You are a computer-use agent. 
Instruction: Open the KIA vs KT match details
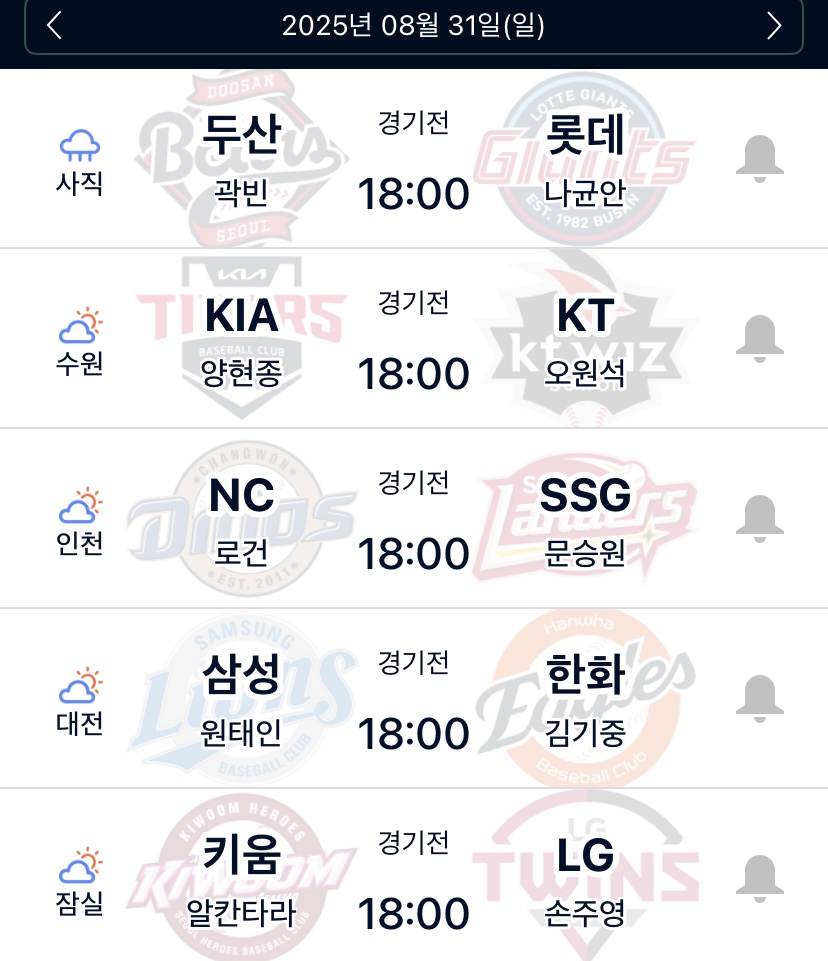[413, 340]
